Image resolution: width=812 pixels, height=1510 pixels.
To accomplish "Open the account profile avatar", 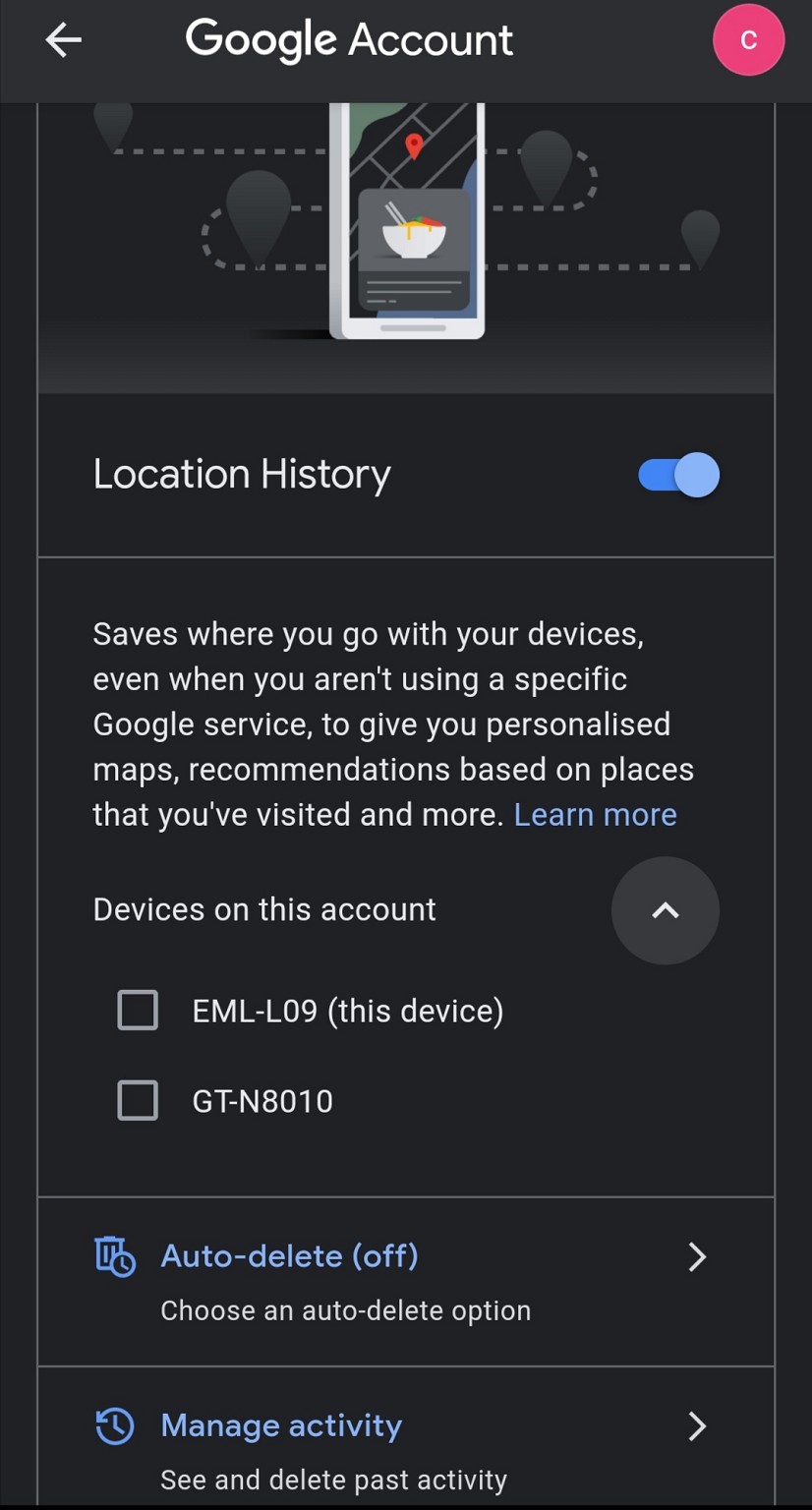I will pyautogui.click(x=748, y=40).
